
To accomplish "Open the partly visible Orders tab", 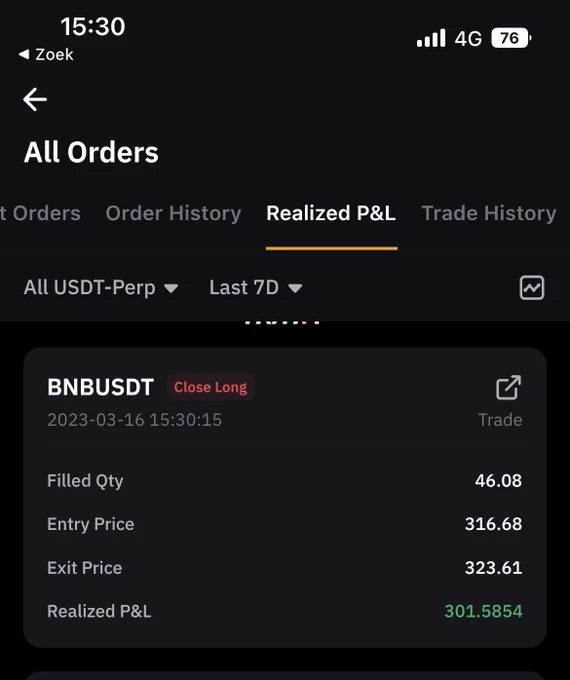I will 40,213.
